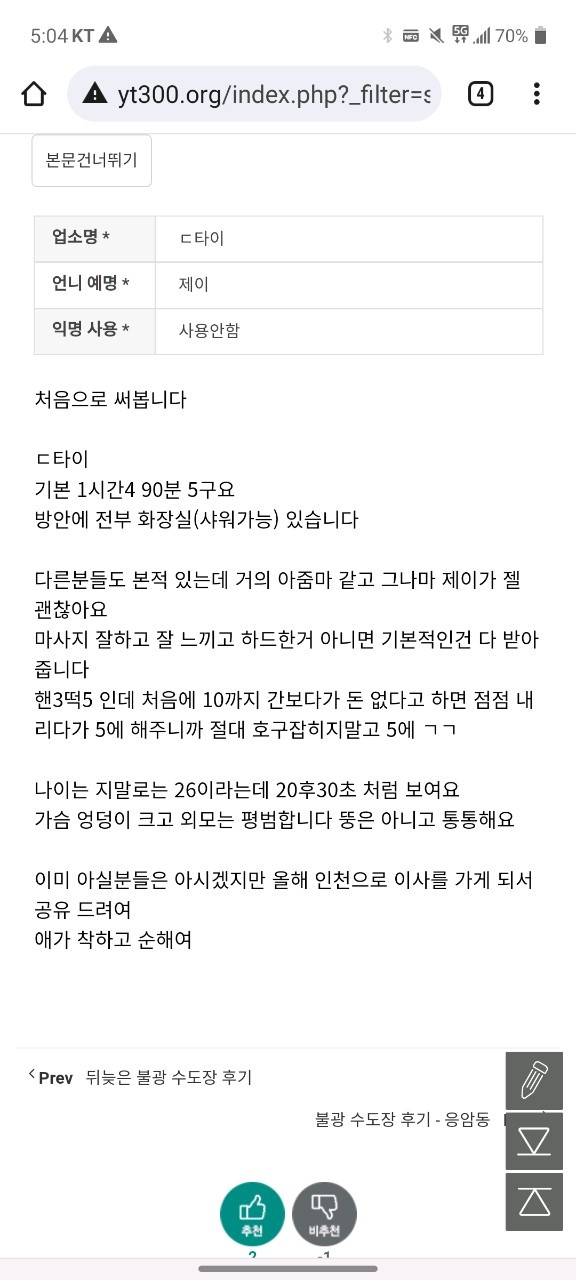Tap the 본문건너뛰기 button

click(x=92, y=160)
